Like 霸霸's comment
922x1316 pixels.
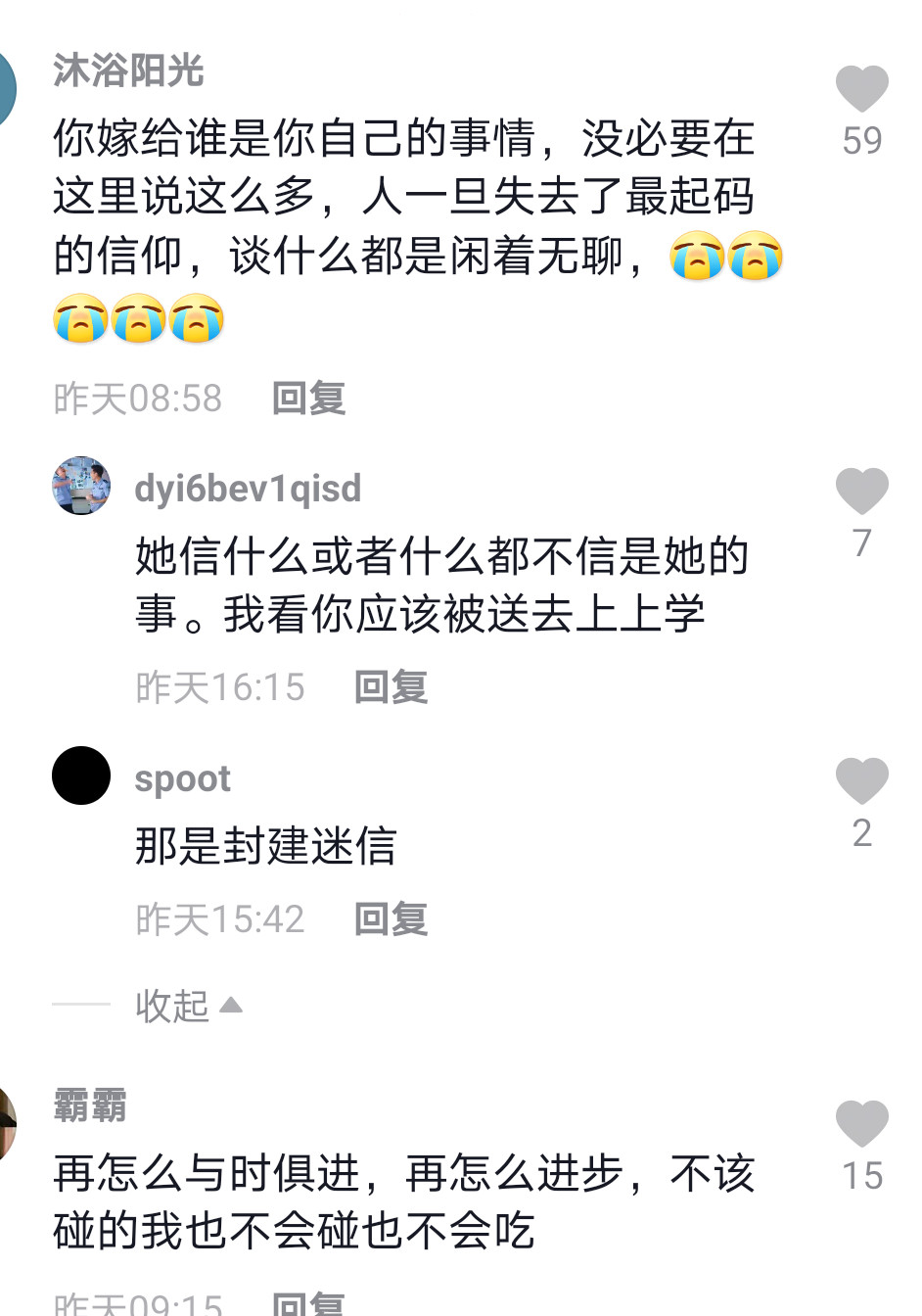tap(861, 1124)
